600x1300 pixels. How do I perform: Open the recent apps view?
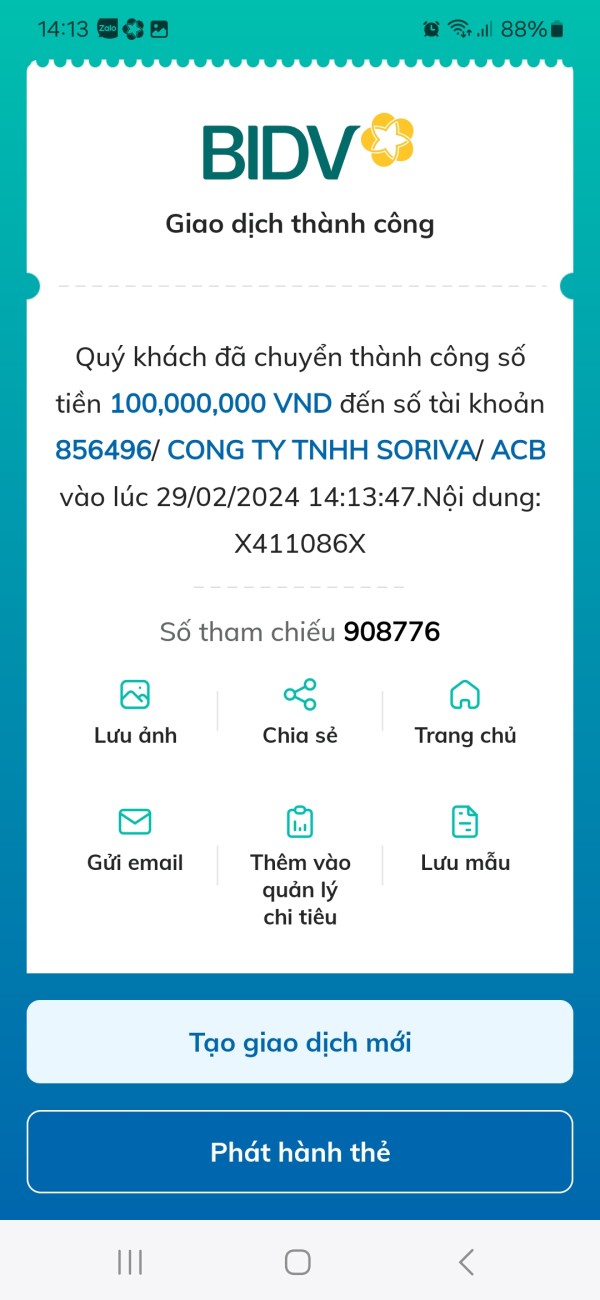tap(130, 1262)
